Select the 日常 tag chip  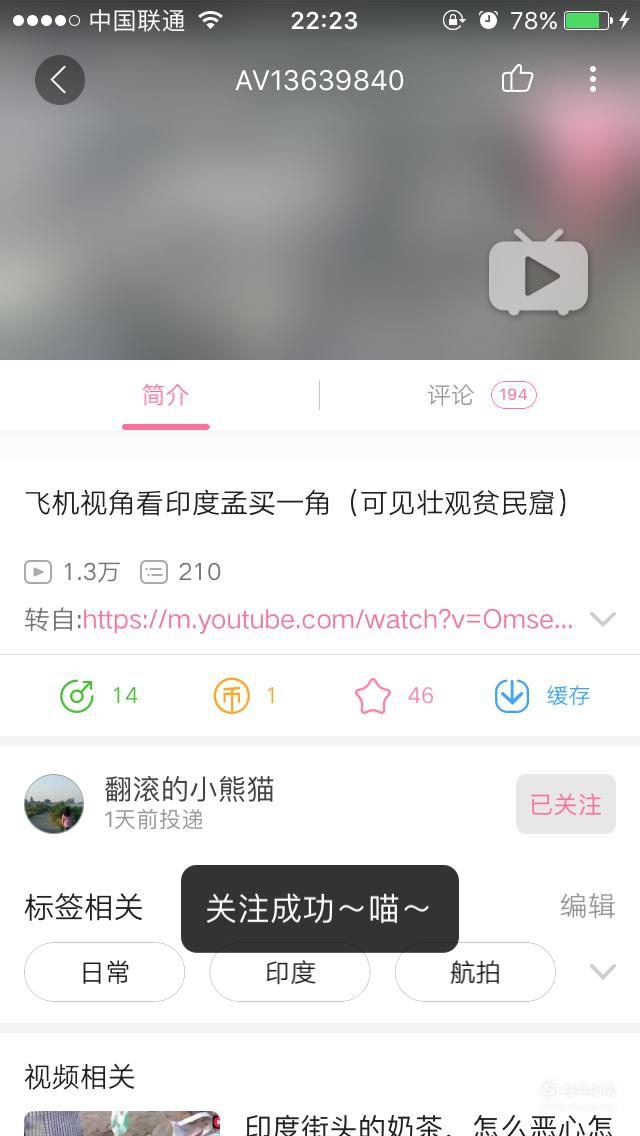(x=104, y=972)
